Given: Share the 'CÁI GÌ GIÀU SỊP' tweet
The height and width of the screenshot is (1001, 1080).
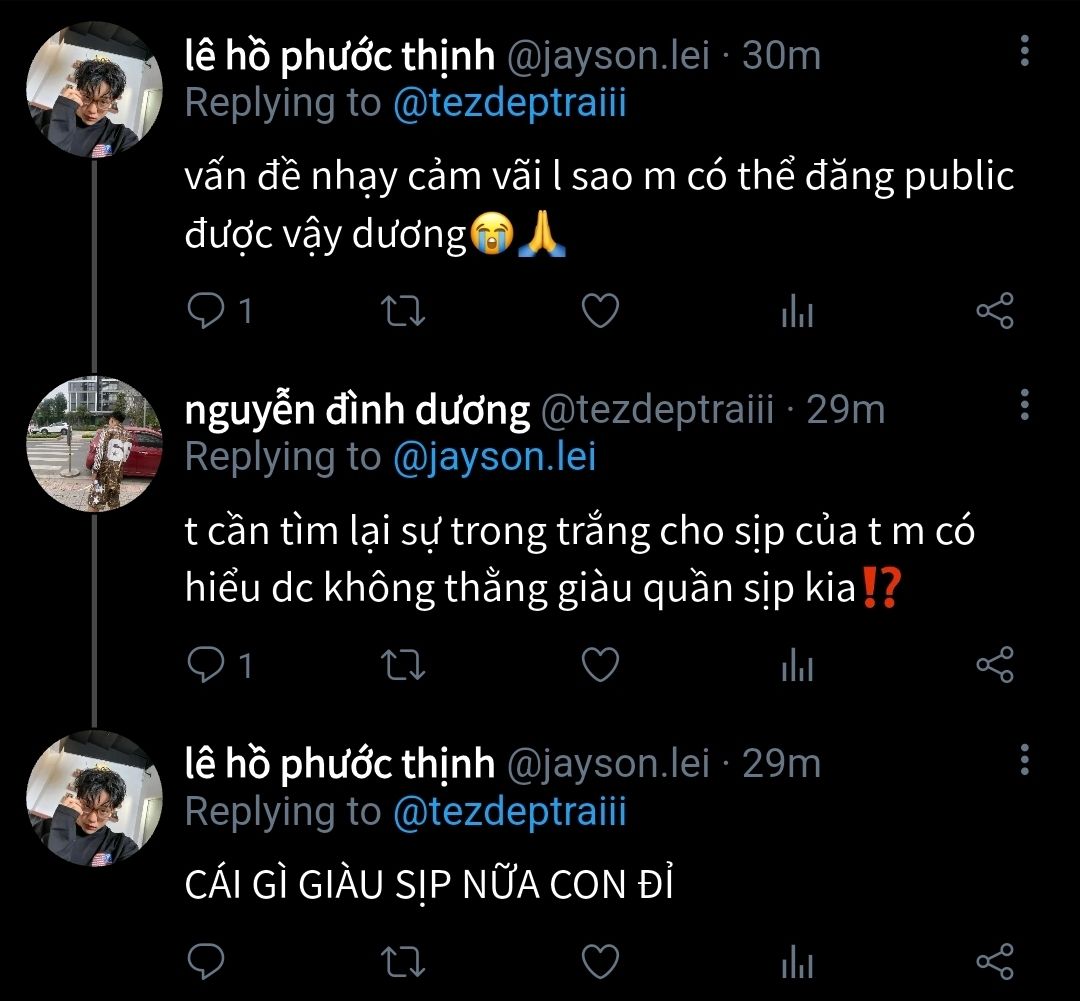Looking at the screenshot, I should tap(994, 962).
